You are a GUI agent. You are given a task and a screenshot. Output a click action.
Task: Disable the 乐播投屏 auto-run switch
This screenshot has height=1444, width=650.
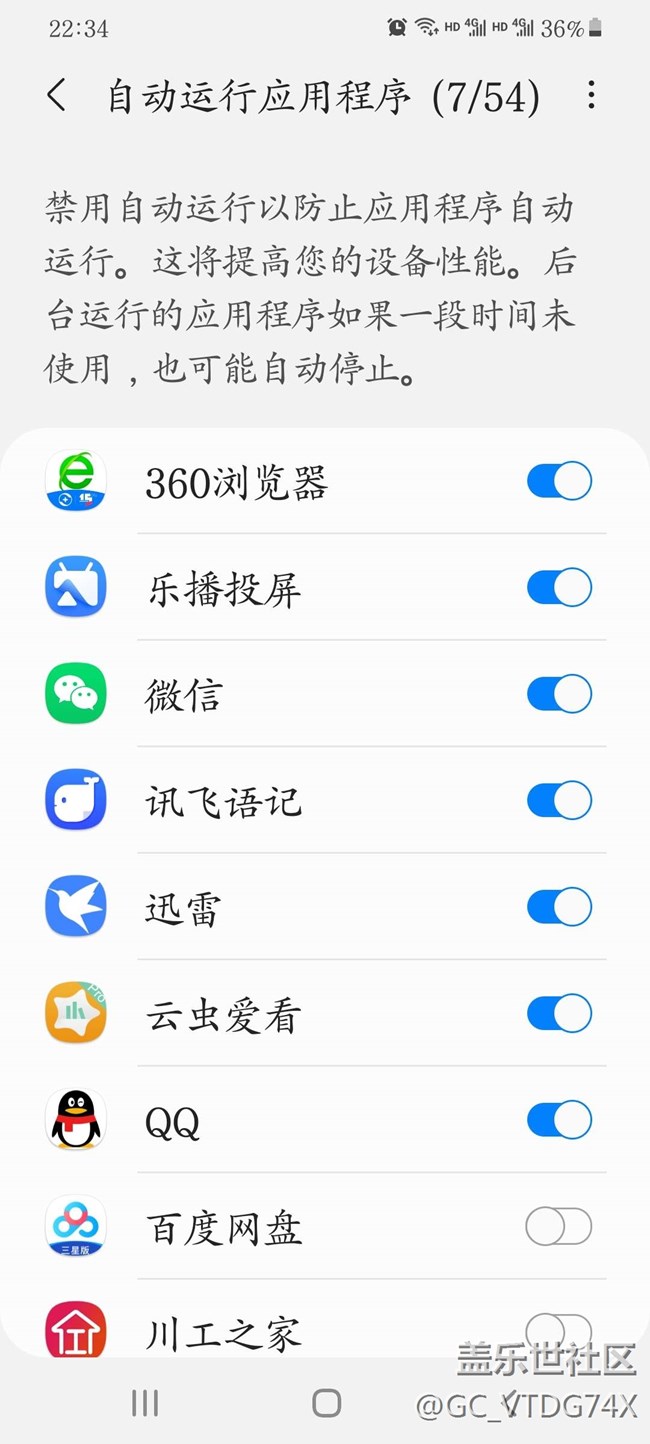click(559, 587)
